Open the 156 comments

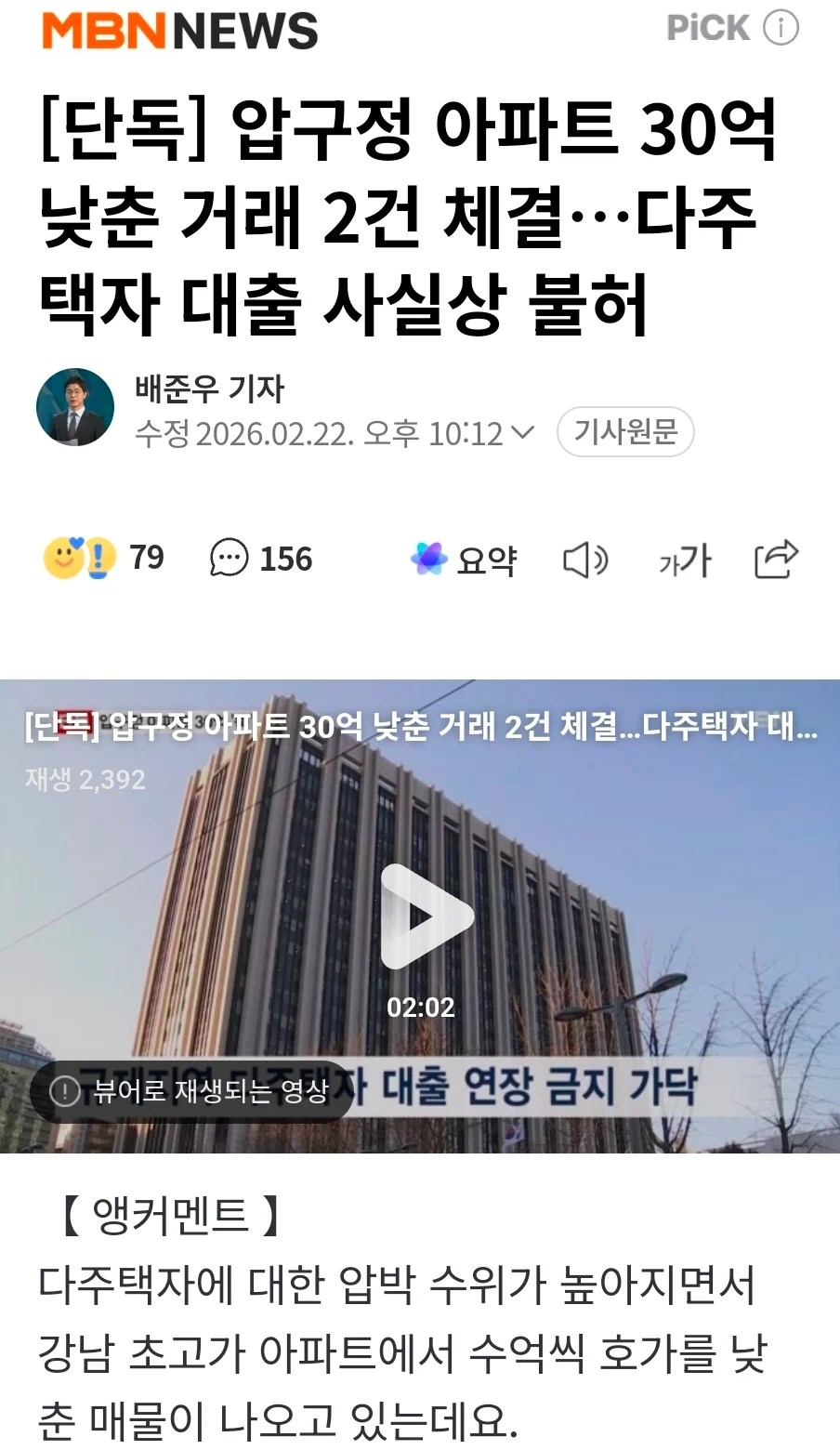261,559
